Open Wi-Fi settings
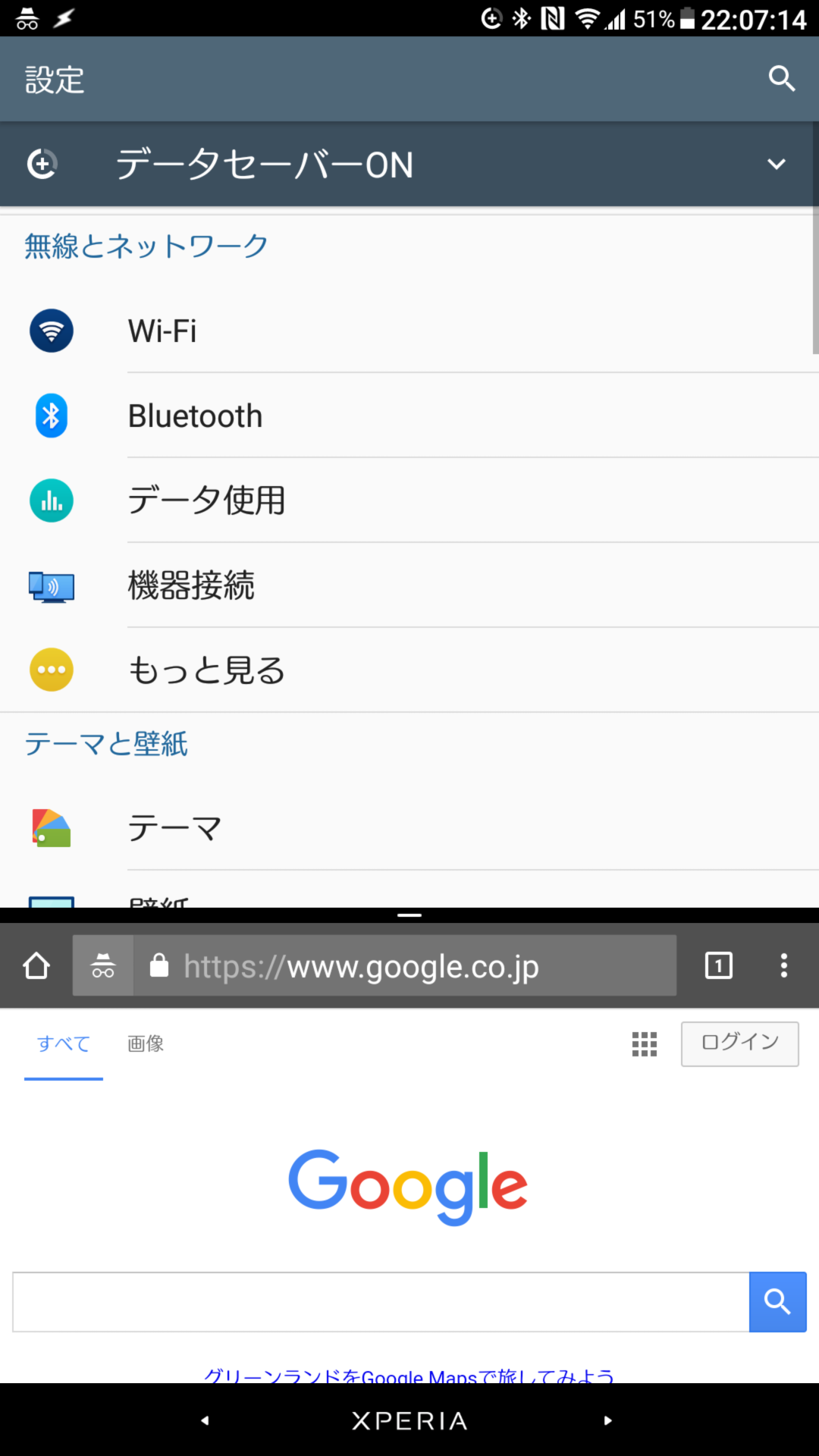 pyautogui.click(x=51, y=331)
